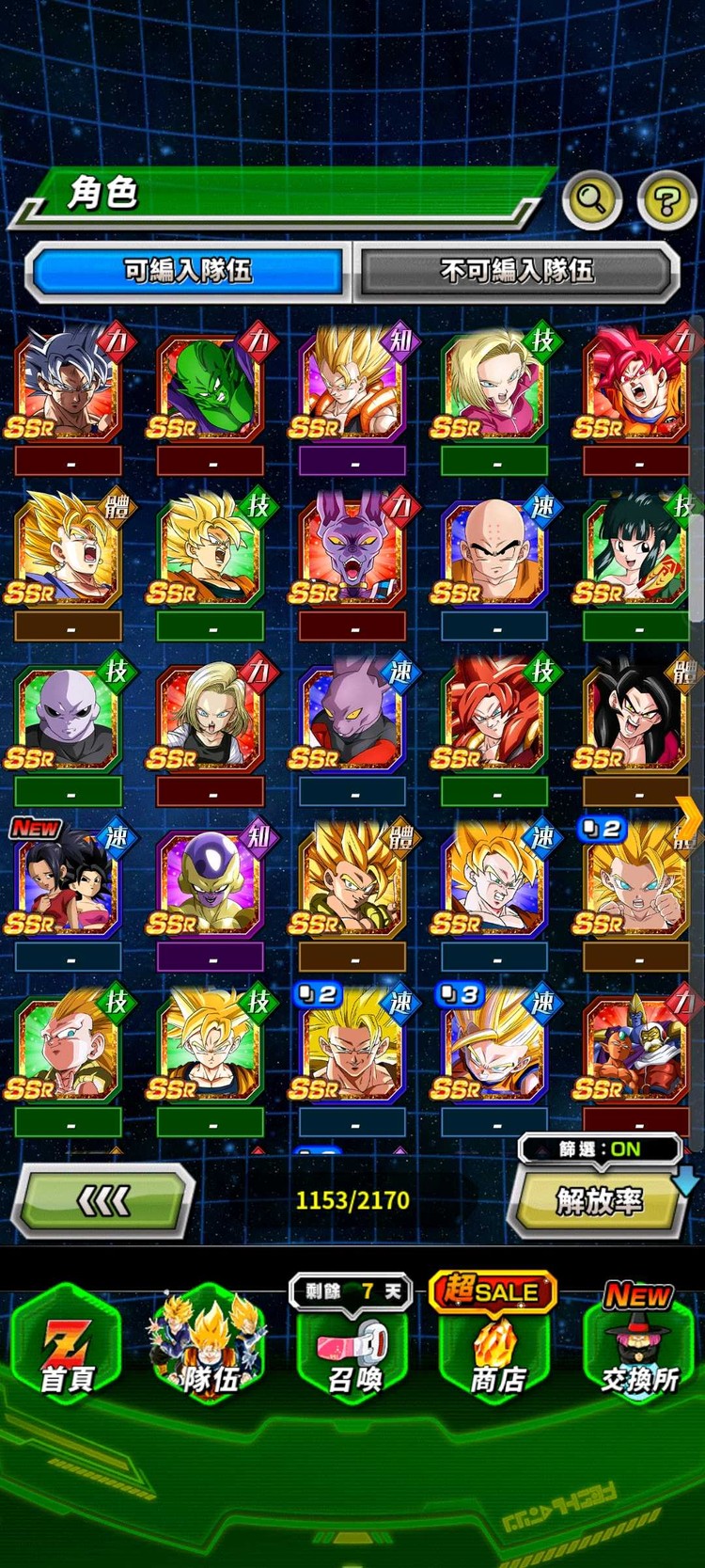The height and width of the screenshot is (1568, 705).
Task: Open the 篩選 filter toggle
Action: (x=599, y=1148)
